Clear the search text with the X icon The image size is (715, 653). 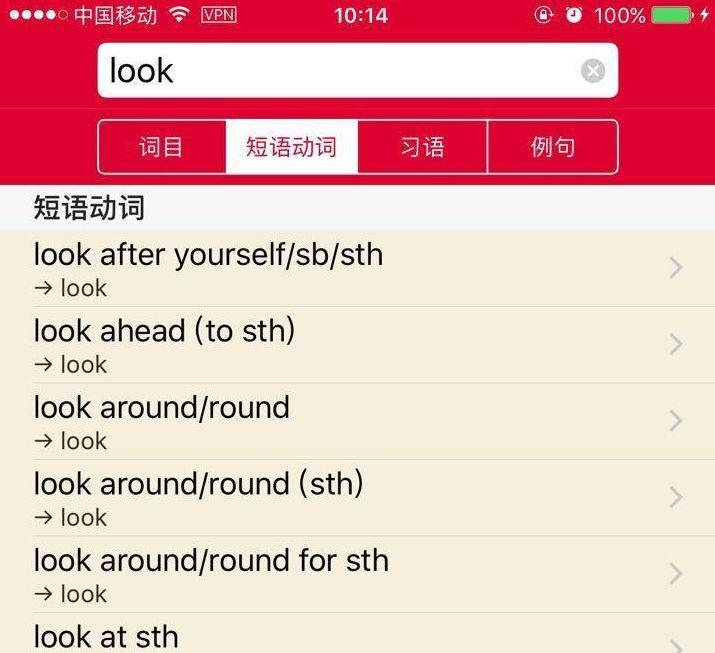click(593, 71)
